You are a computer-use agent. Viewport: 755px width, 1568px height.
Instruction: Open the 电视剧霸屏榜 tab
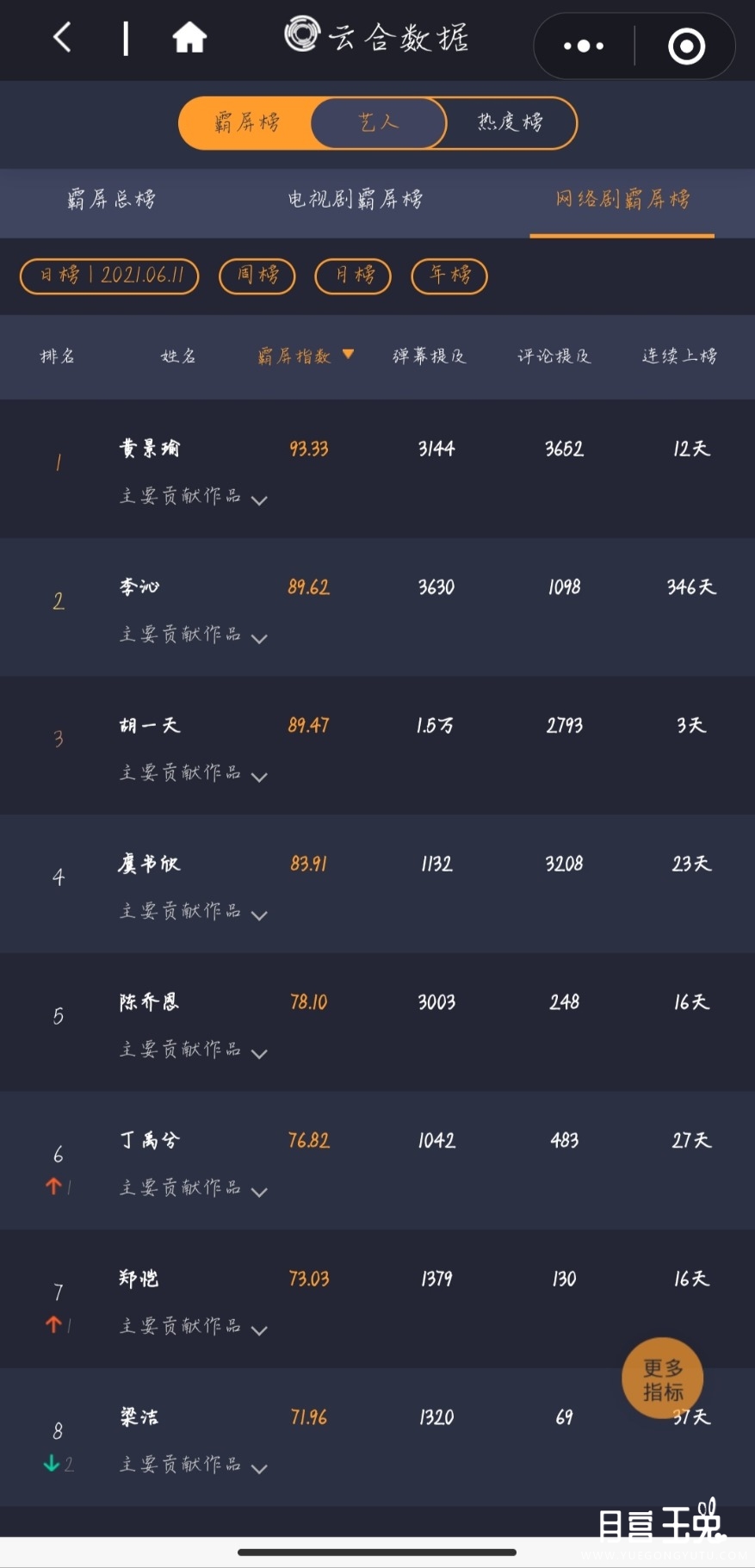[x=356, y=200]
